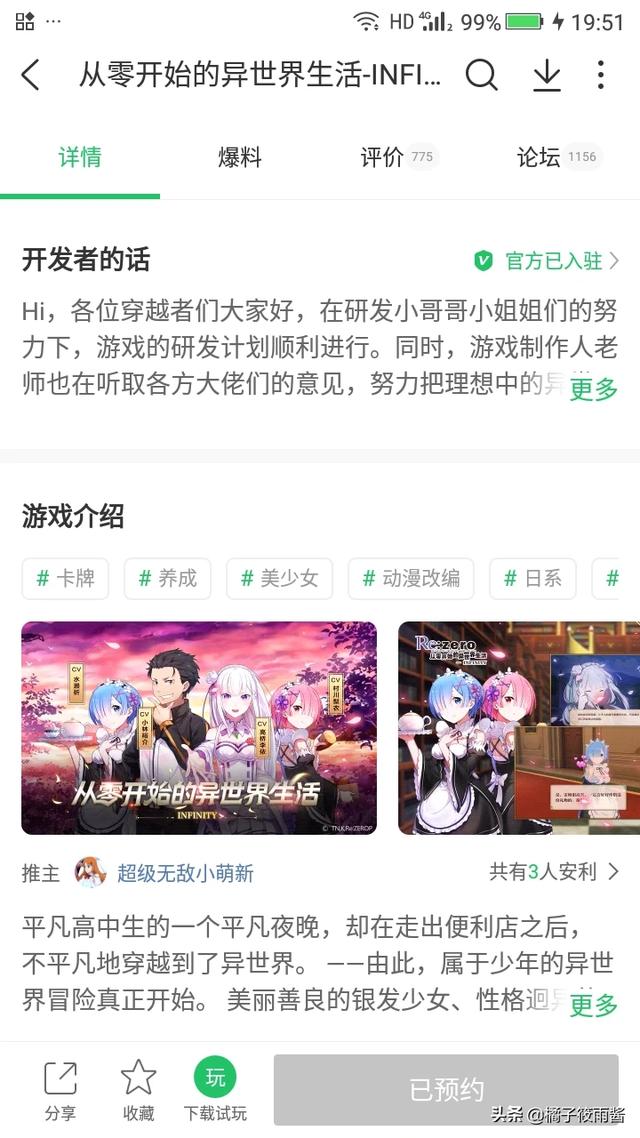Switch to the 爆料 tab

click(240, 157)
